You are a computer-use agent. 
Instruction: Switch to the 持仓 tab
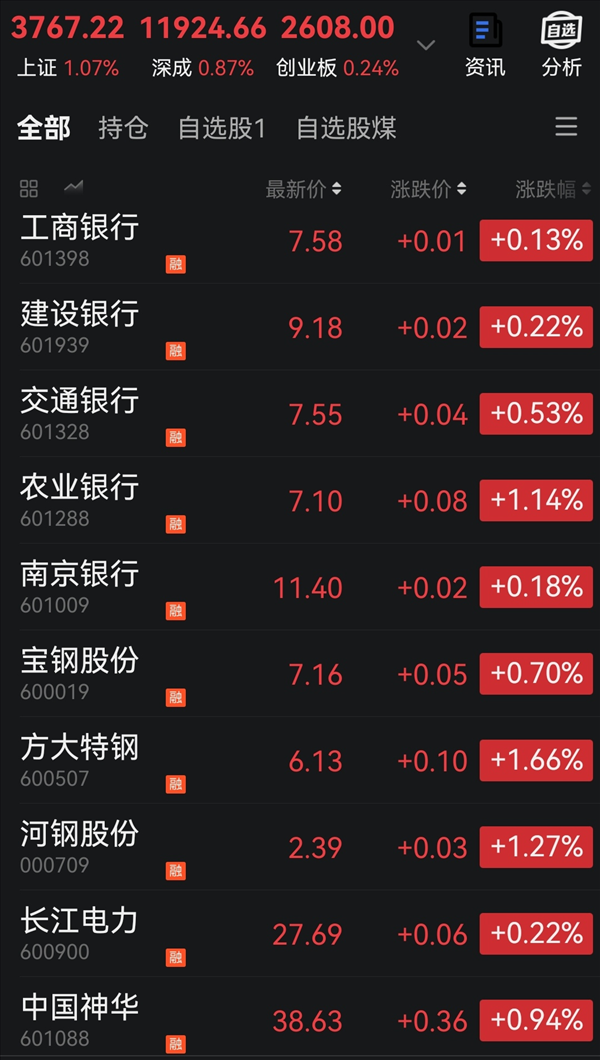tap(123, 128)
